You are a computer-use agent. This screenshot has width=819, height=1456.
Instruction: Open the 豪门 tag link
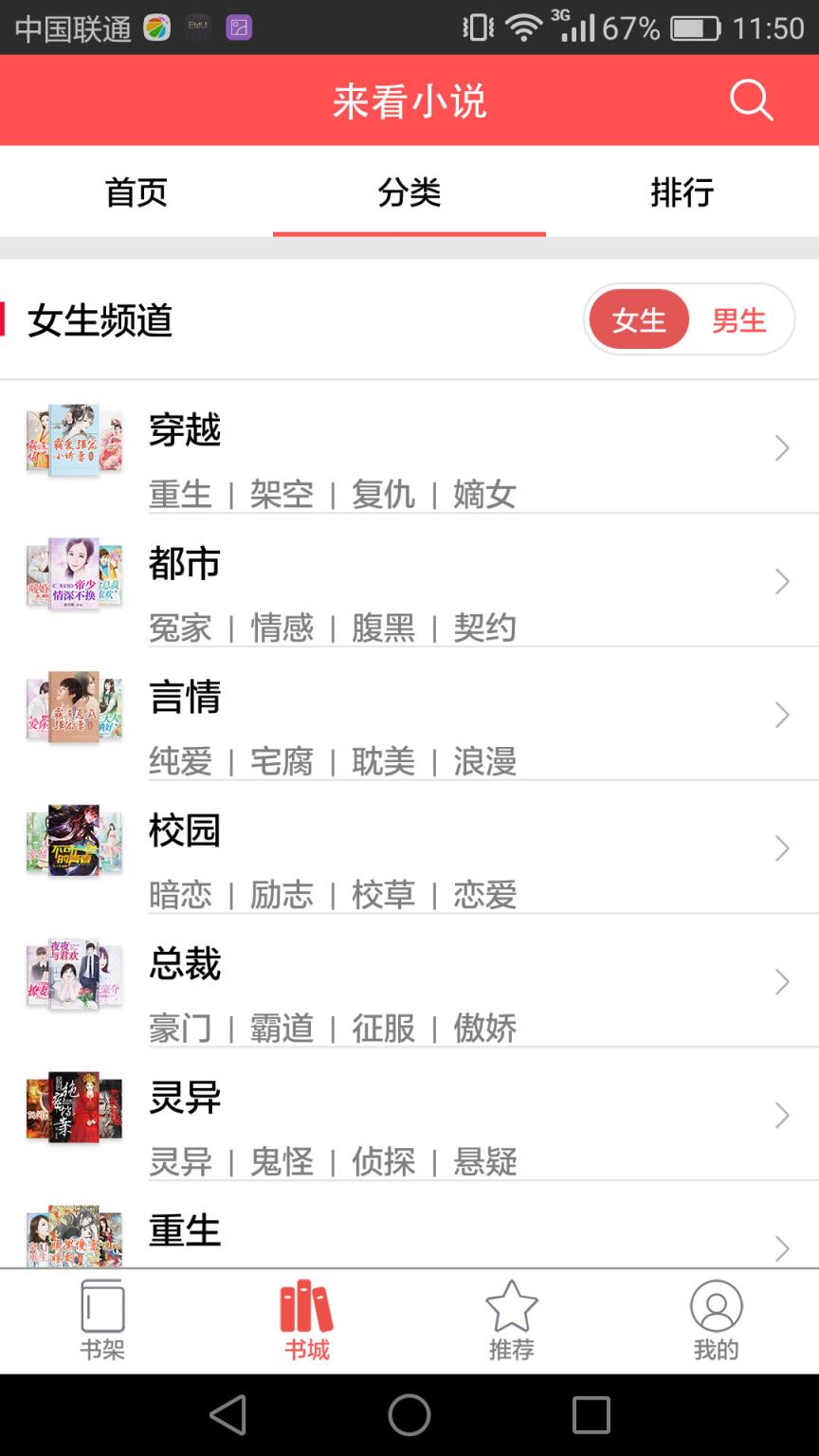(181, 1028)
